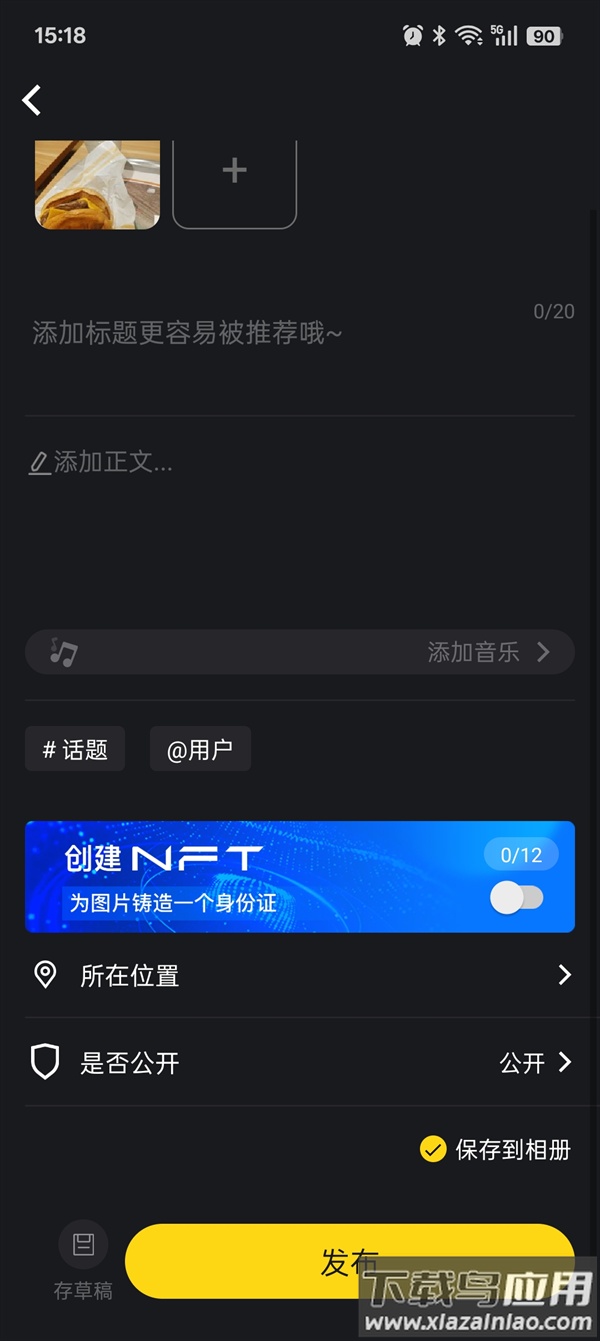Save the post via 存草稿
Screen dimensions: 600x1341
click(x=83, y=1262)
